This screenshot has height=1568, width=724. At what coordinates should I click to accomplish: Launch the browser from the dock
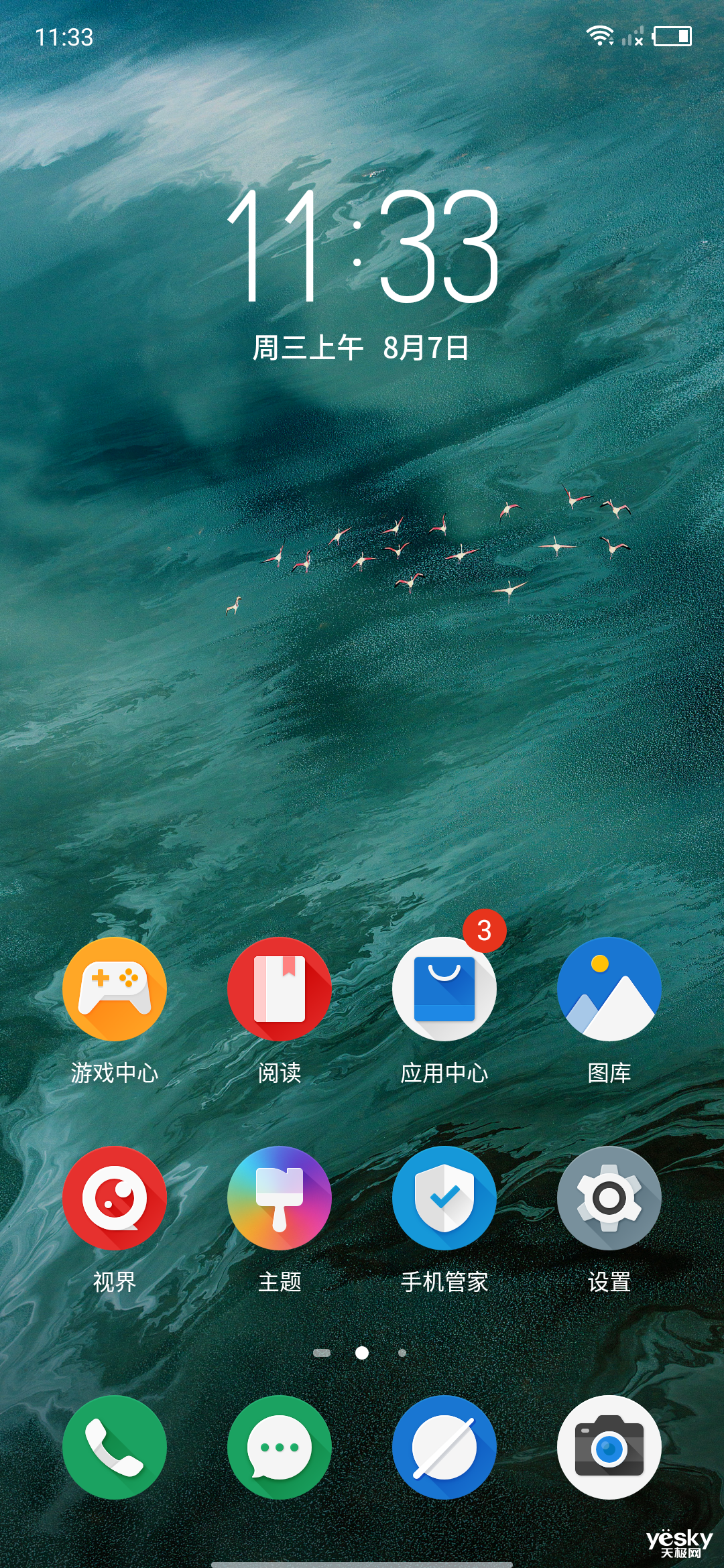444,1447
